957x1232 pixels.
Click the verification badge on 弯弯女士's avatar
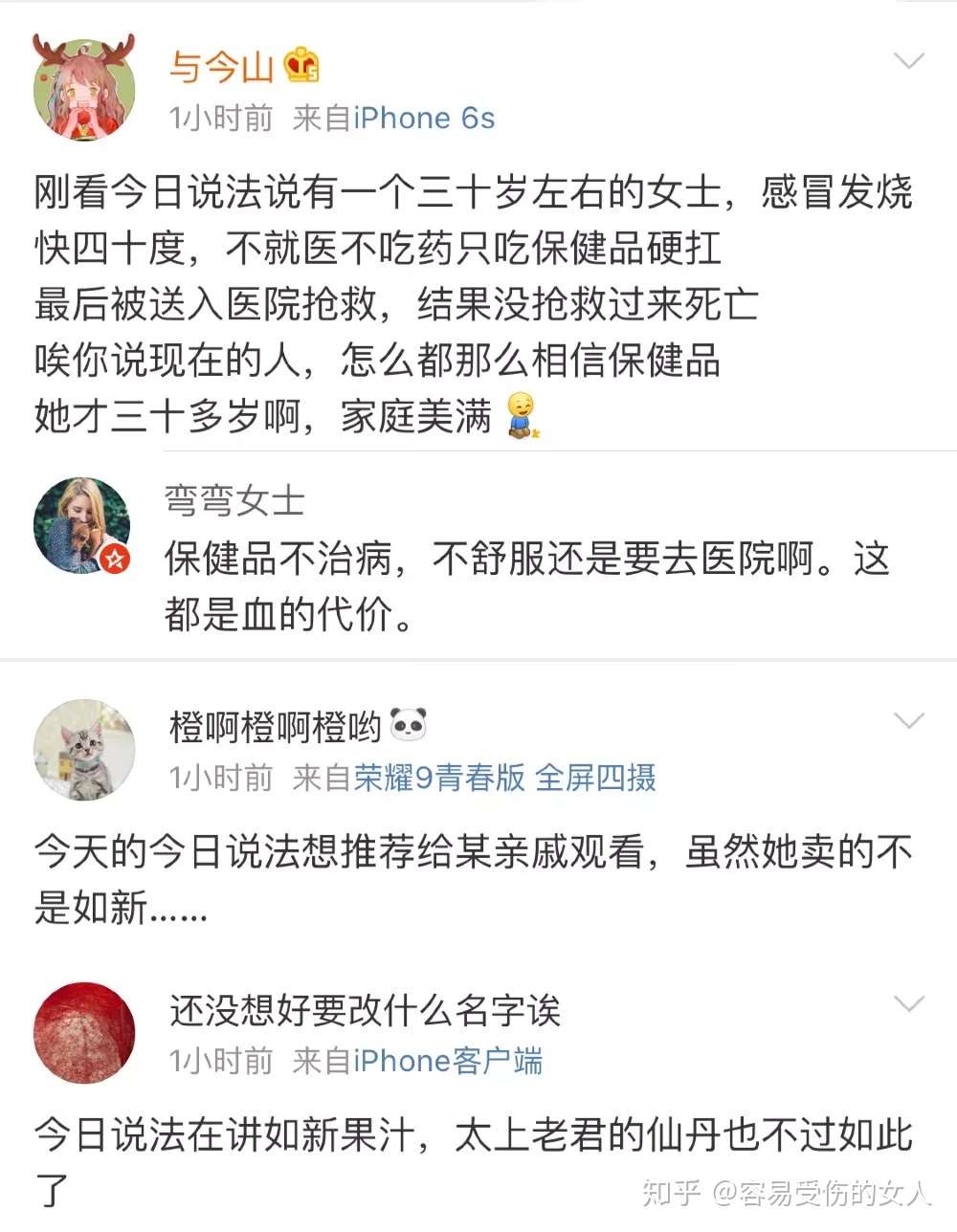coord(117,560)
